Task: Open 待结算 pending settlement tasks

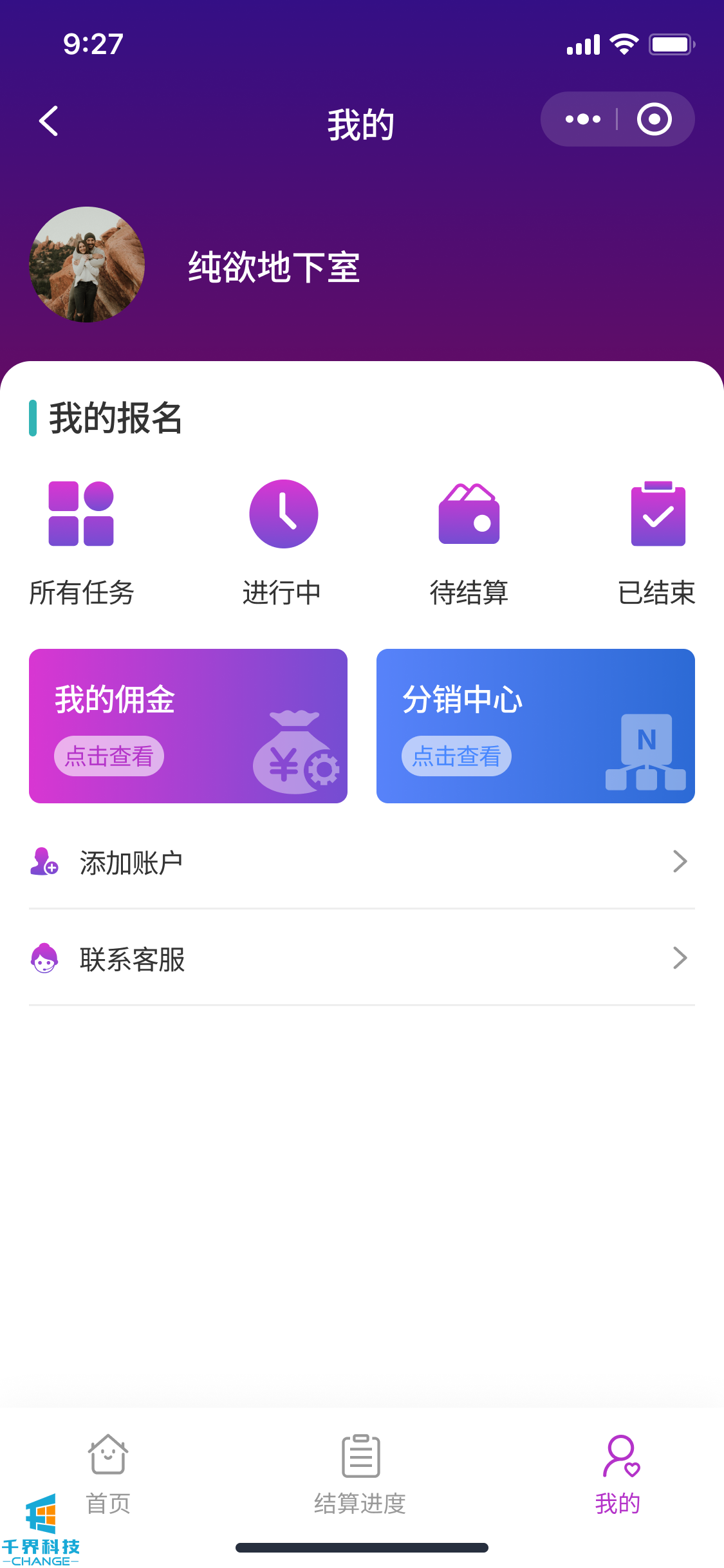Action: point(469,542)
